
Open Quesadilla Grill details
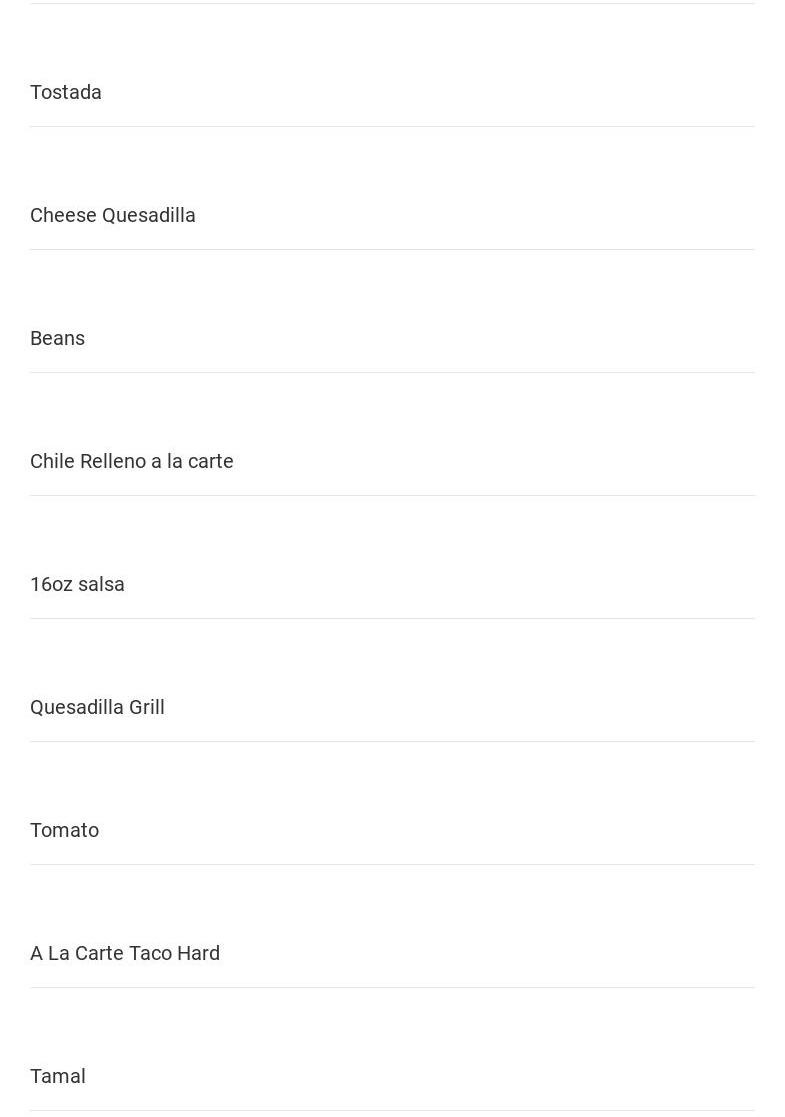click(x=98, y=707)
